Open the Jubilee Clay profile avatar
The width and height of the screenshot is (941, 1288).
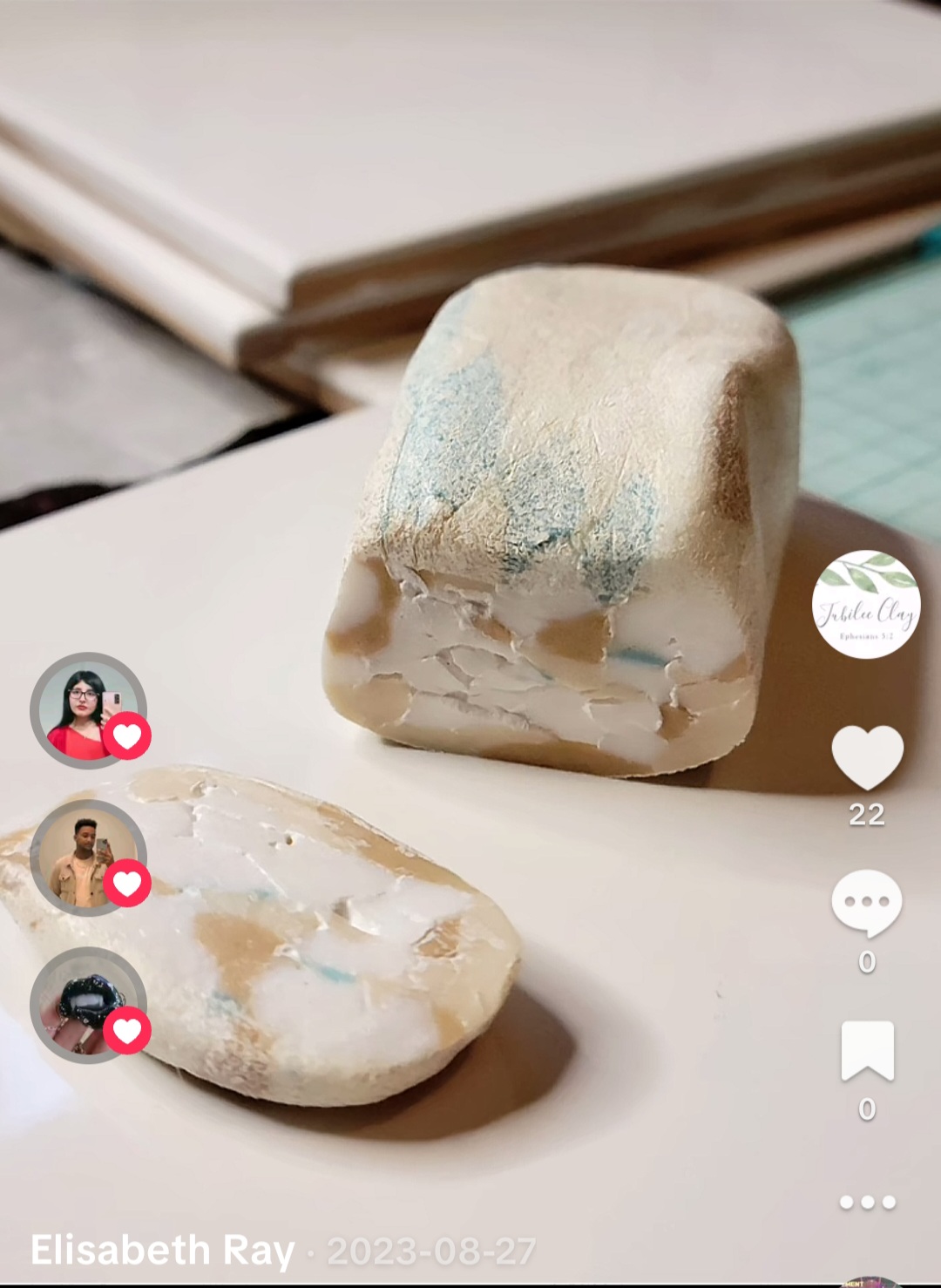coord(866,604)
